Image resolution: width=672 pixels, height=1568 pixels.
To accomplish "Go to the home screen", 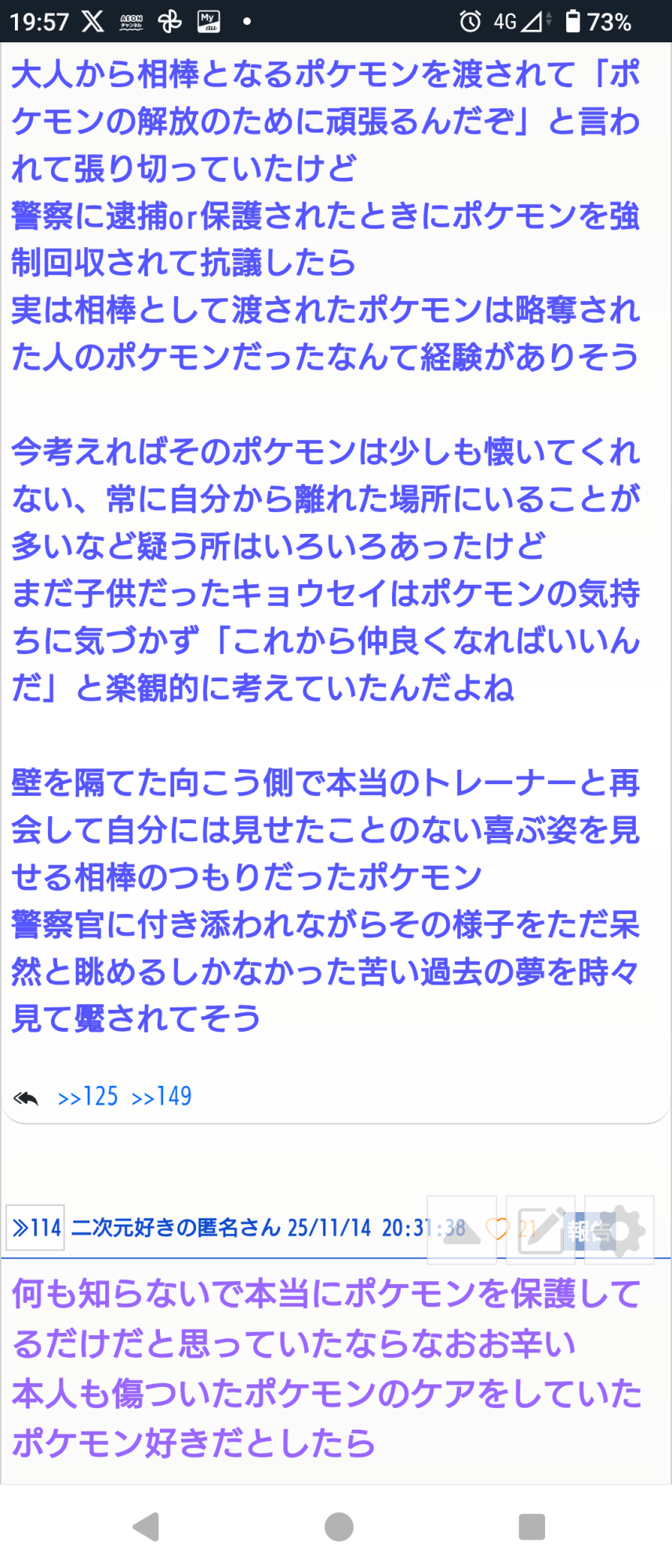I will pos(339,1526).
